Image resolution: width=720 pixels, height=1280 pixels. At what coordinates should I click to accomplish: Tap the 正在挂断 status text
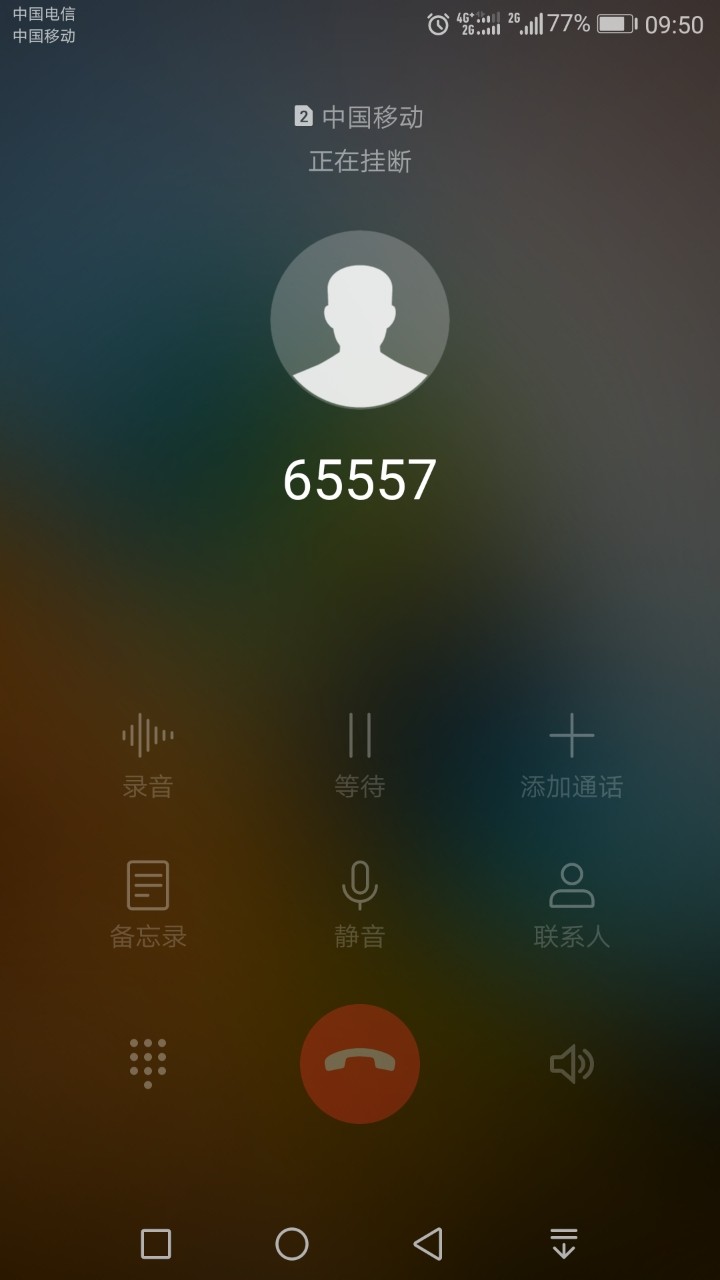coord(360,161)
